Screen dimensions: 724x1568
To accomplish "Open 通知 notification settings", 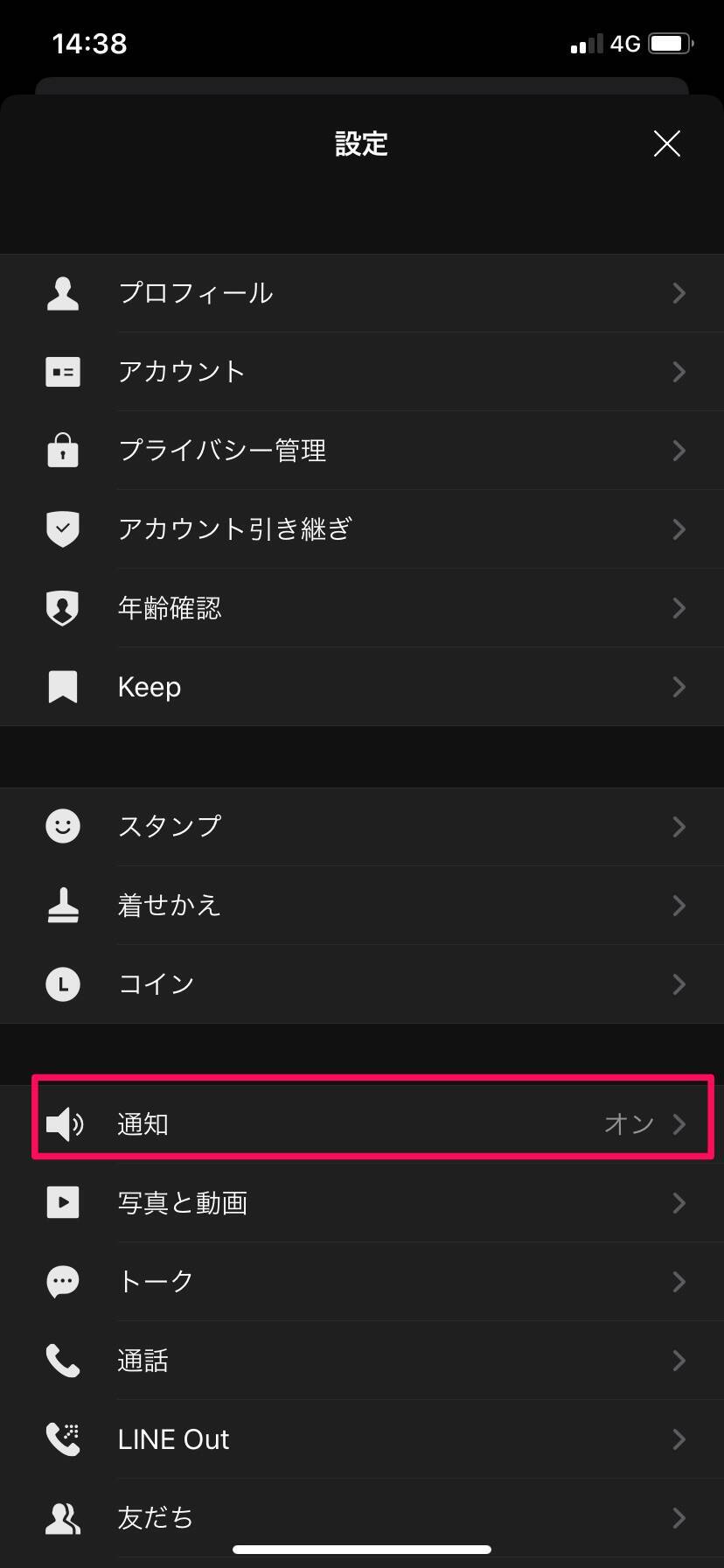I will [x=362, y=1124].
